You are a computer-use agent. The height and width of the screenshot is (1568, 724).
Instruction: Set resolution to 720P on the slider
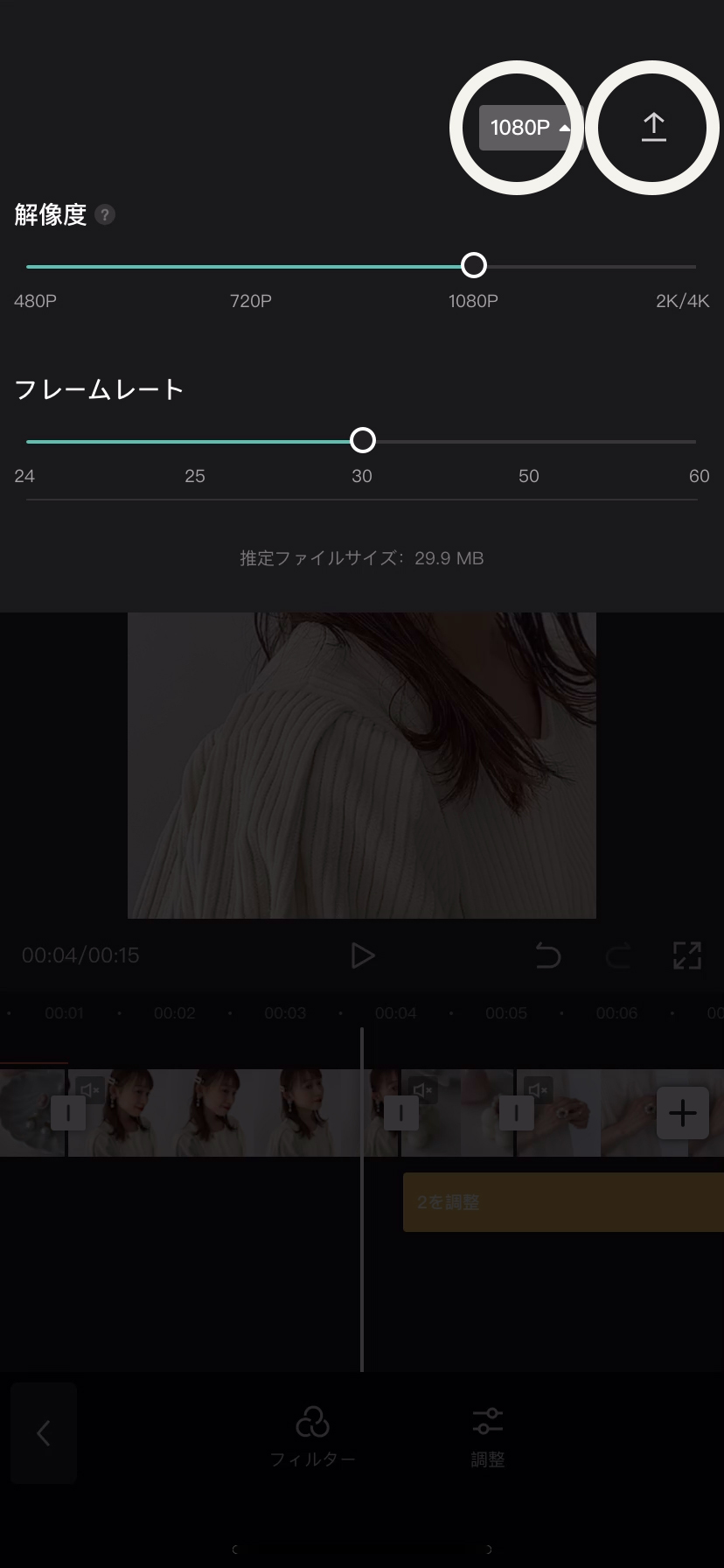click(251, 266)
